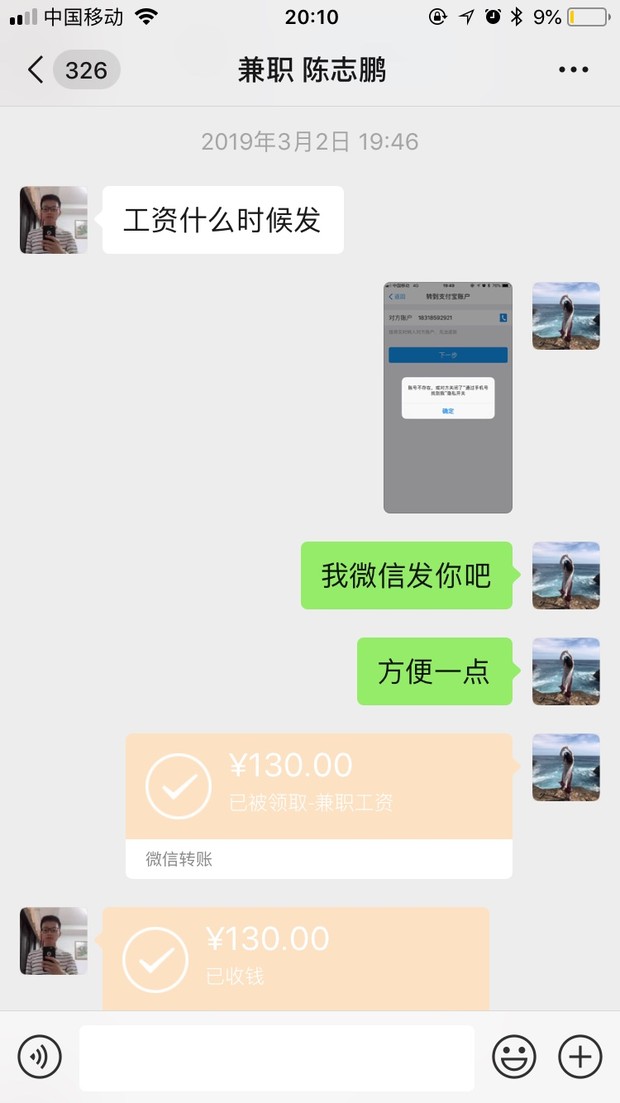The image size is (620, 1103).
Task: Open the chat info overflow menu
Action: [x=573, y=70]
